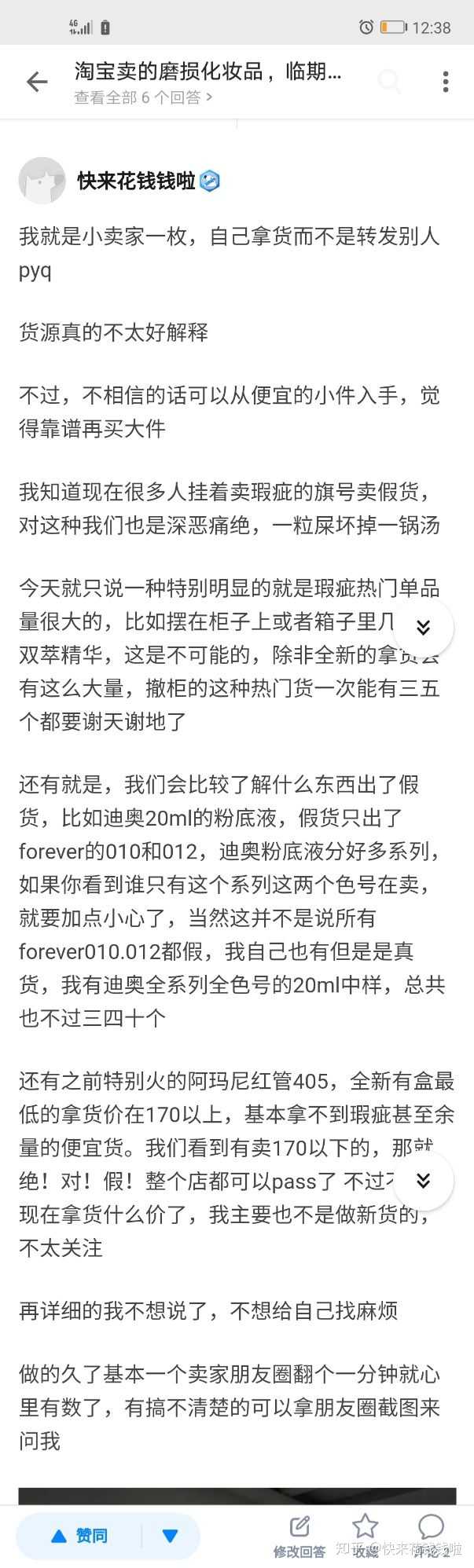Tap 修改回答 to edit the answer
The height and width of the screenshot is (1568, 474).
[299, 1536]
